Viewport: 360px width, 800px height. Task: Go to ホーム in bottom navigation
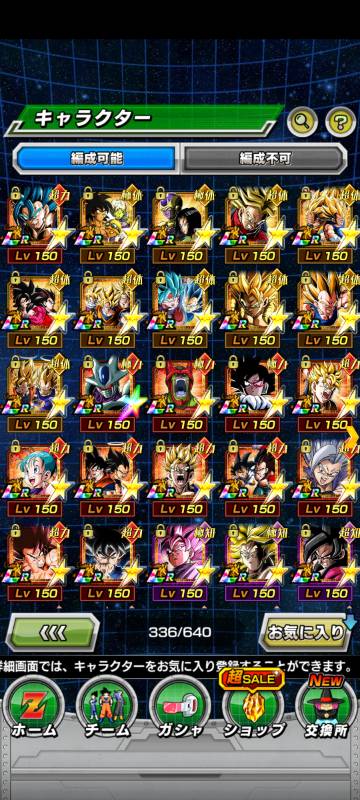(x=34, y=708)
